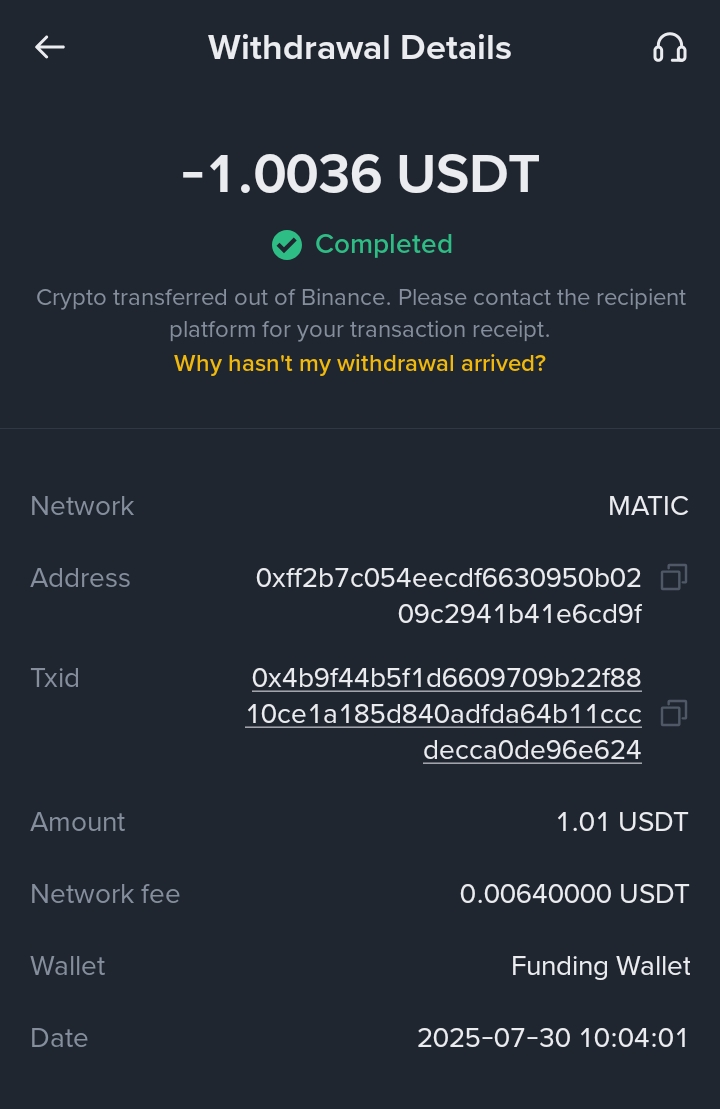Open "Why hasn't my withdrawal arrived?" link
The height and width of the screenshot is (1109, 720).
[360, 363]
